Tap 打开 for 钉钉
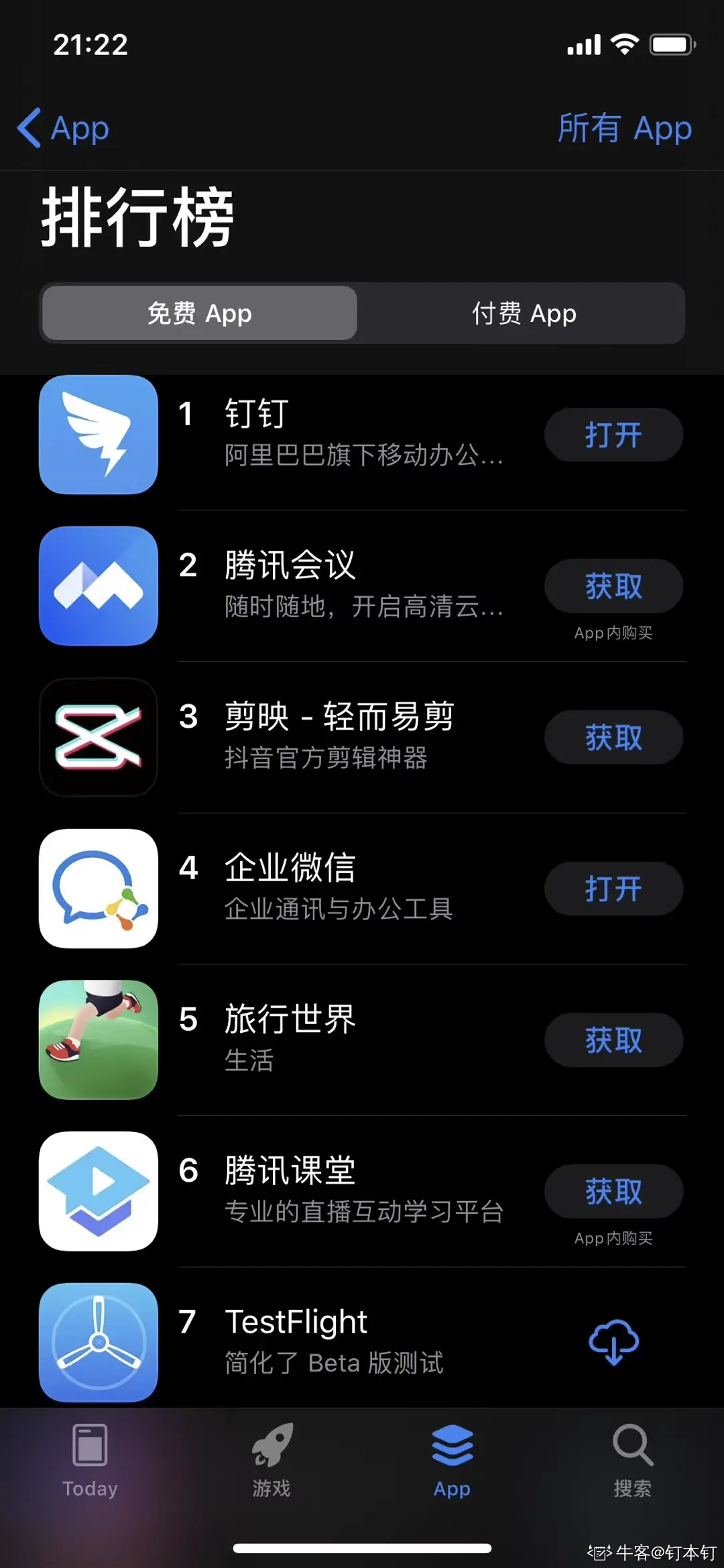 [613, 435]
